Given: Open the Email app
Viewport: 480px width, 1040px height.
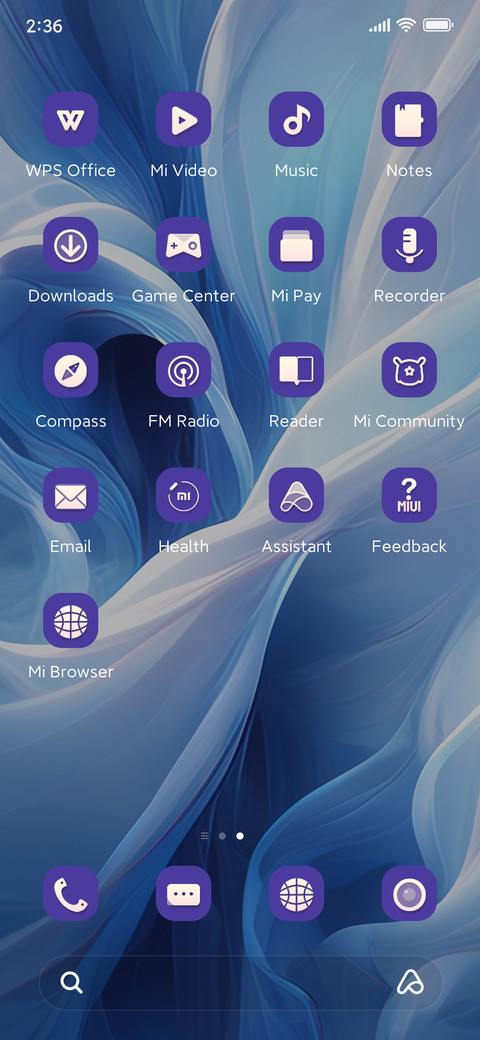Looking at the screenshot, I should (x=70, y=495).
